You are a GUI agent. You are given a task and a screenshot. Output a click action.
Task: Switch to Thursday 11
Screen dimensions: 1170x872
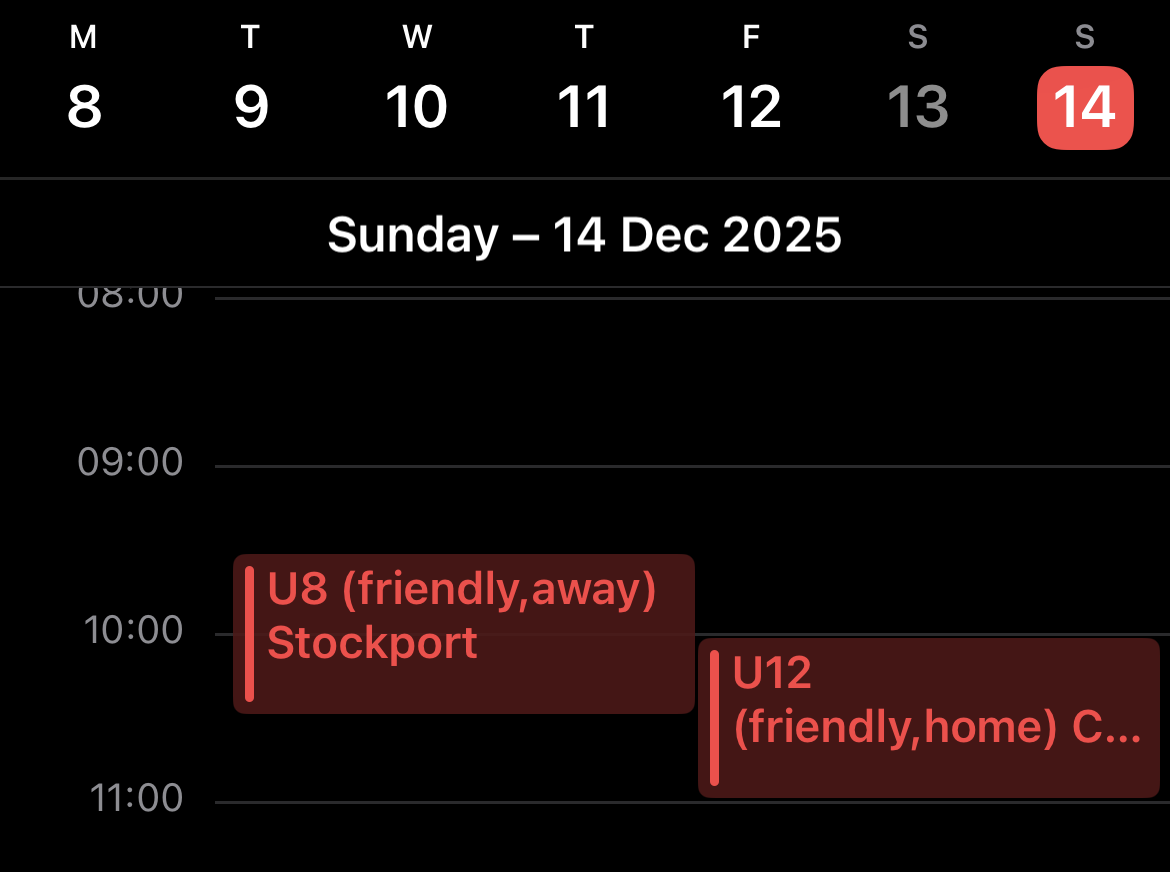click(584, 106)
